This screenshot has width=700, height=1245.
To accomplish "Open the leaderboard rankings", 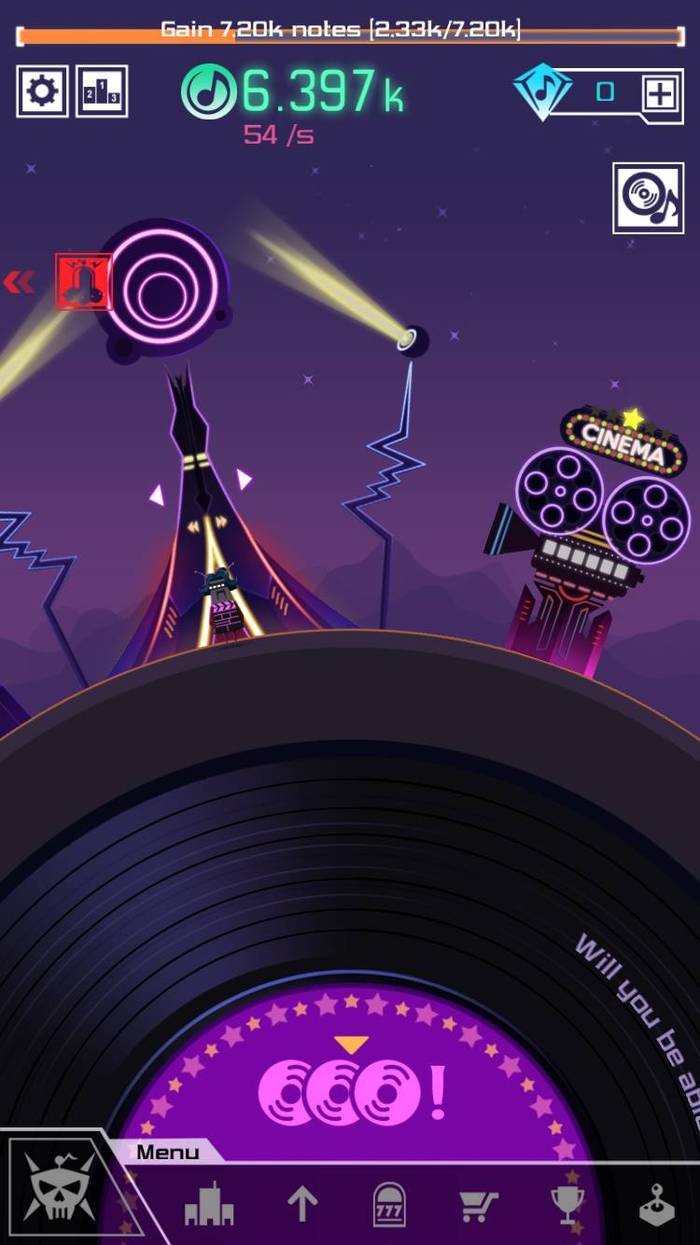I will pos(101,92).
